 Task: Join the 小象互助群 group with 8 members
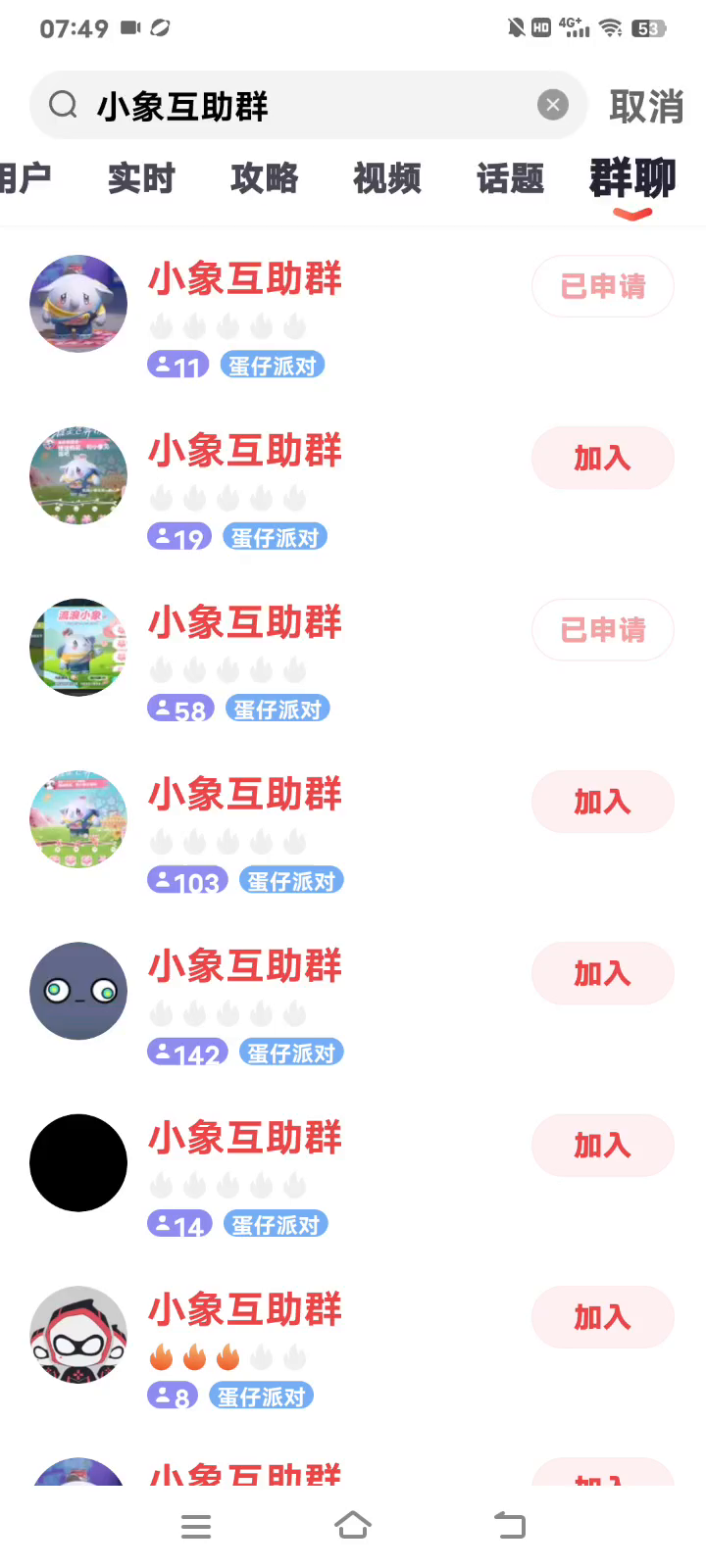[602, 1317]
